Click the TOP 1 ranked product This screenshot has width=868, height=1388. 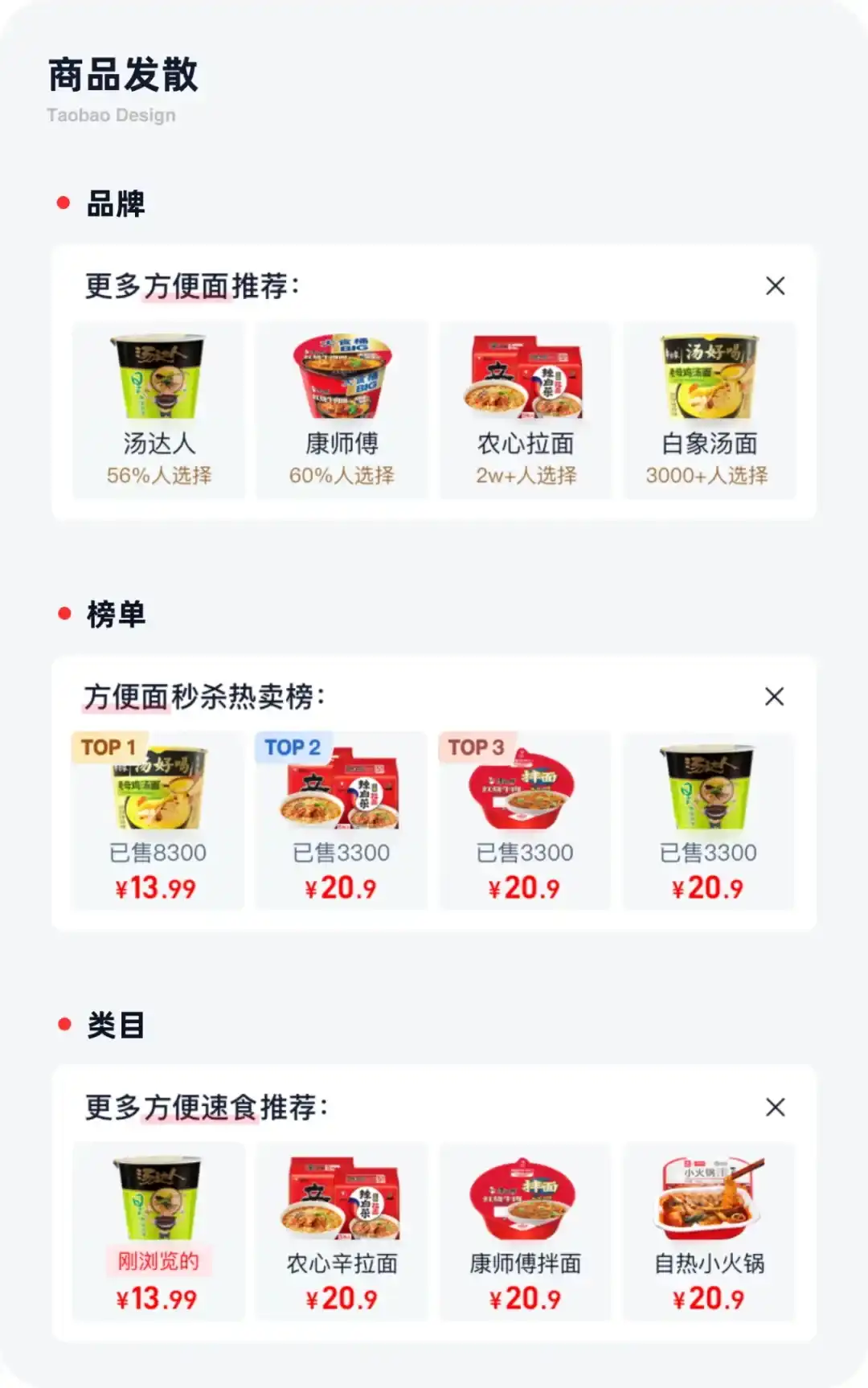(156, 788)
